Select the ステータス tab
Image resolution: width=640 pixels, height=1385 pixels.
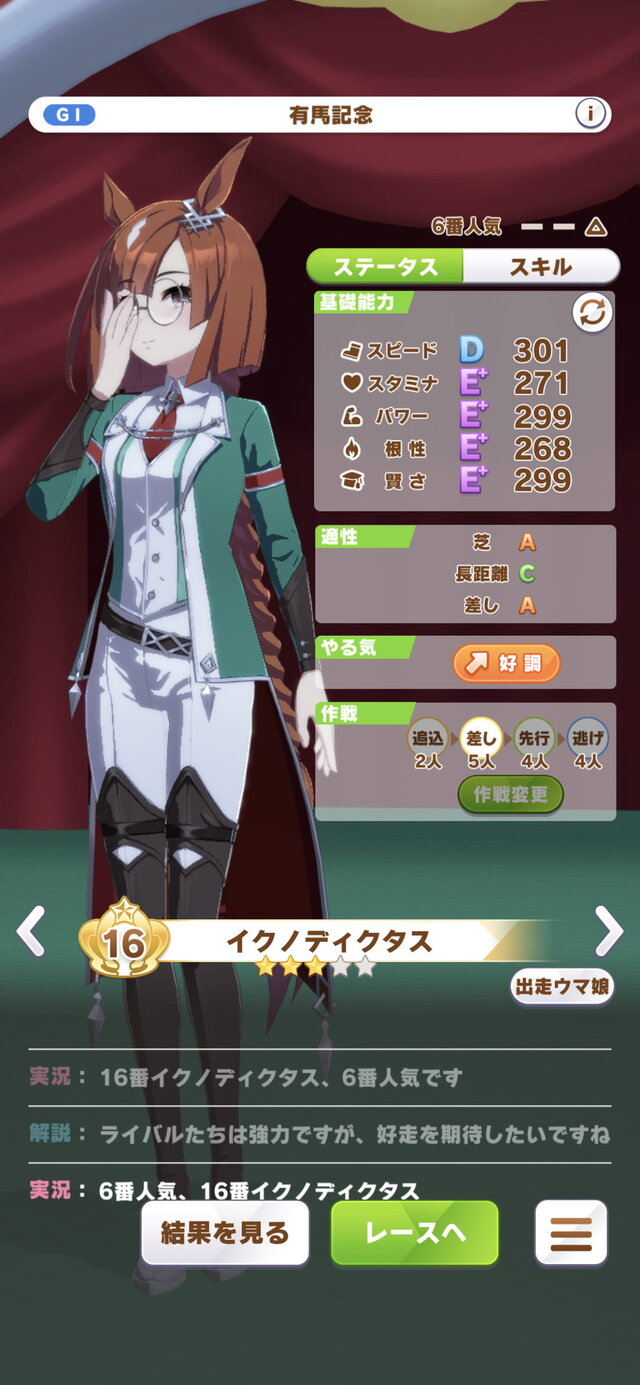point(386,266)
